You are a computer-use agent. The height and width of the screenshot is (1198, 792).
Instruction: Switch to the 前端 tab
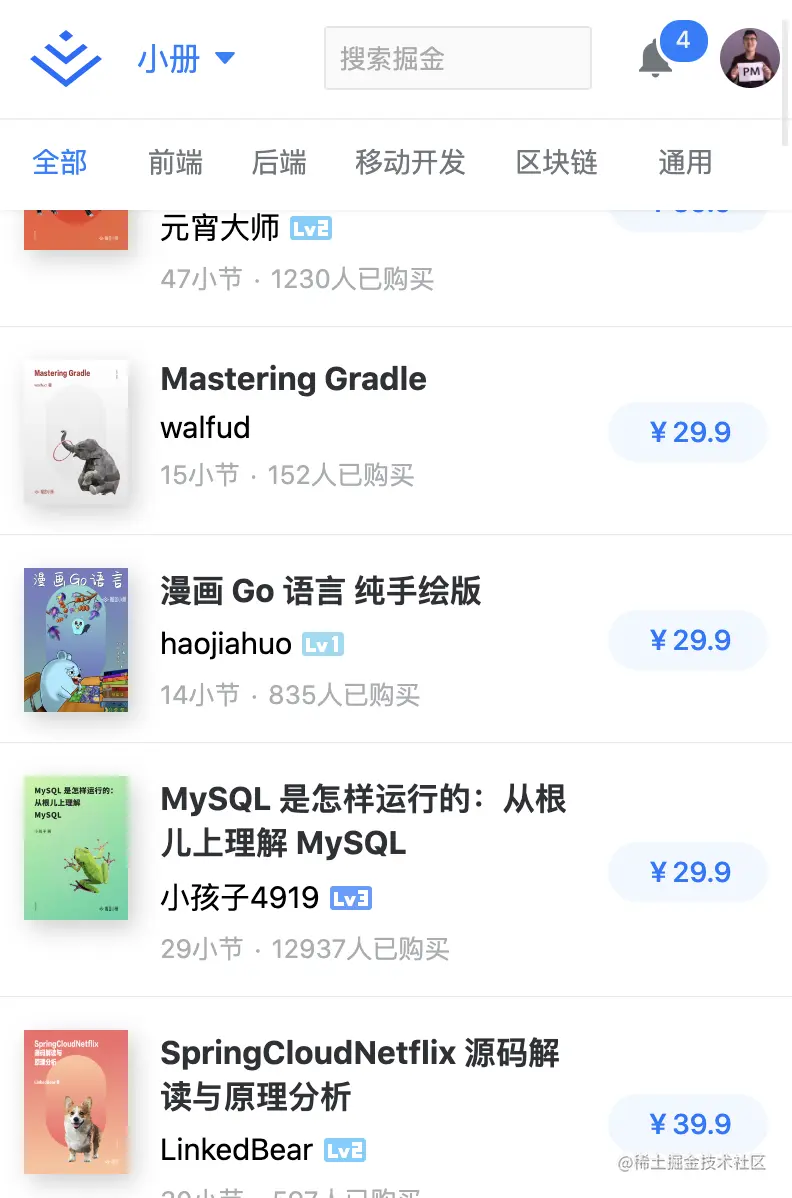(x=175, y=162)
